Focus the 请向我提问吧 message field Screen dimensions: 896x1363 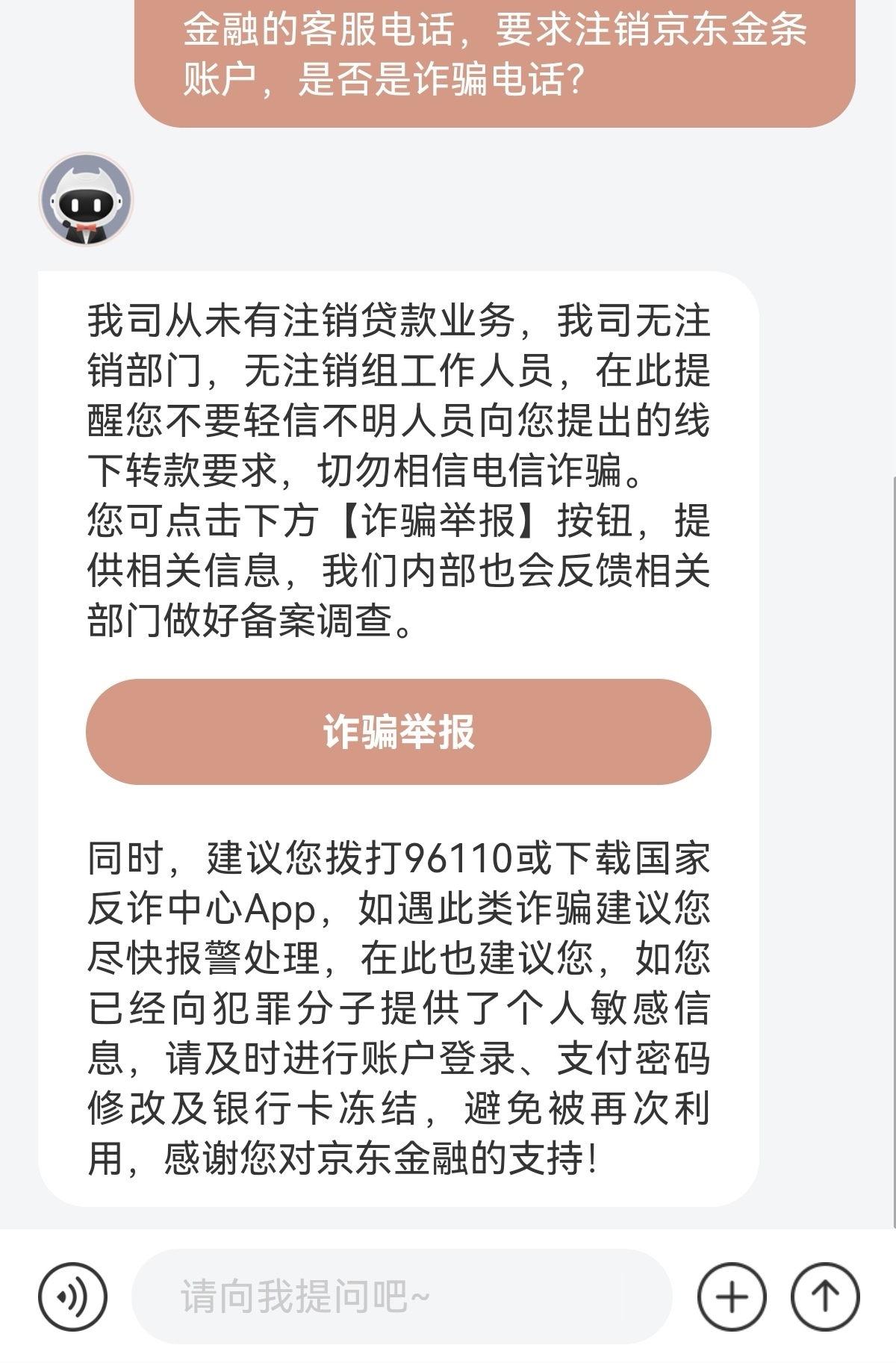399,1297
